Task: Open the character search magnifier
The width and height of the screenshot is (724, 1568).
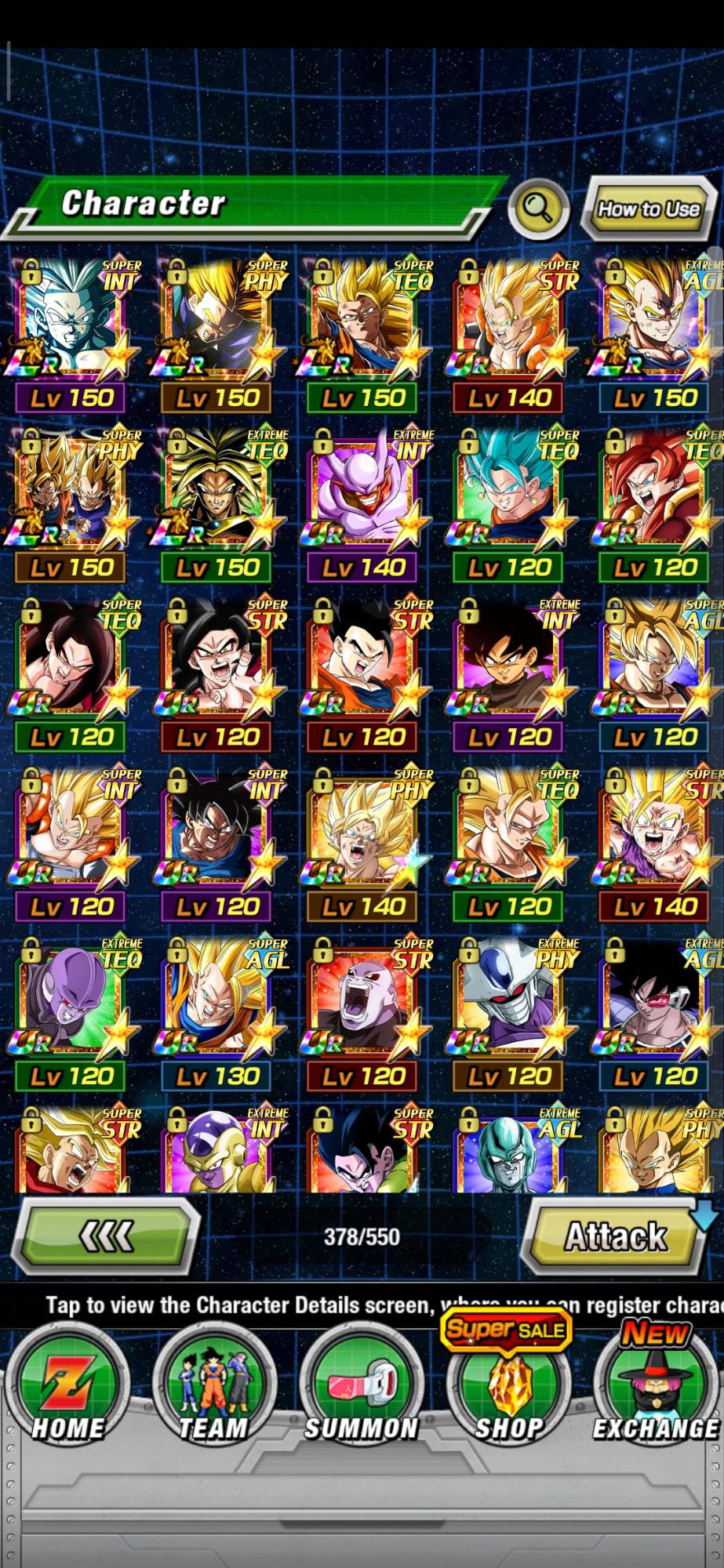Action: pyautogui.click(x=538, y=208)
